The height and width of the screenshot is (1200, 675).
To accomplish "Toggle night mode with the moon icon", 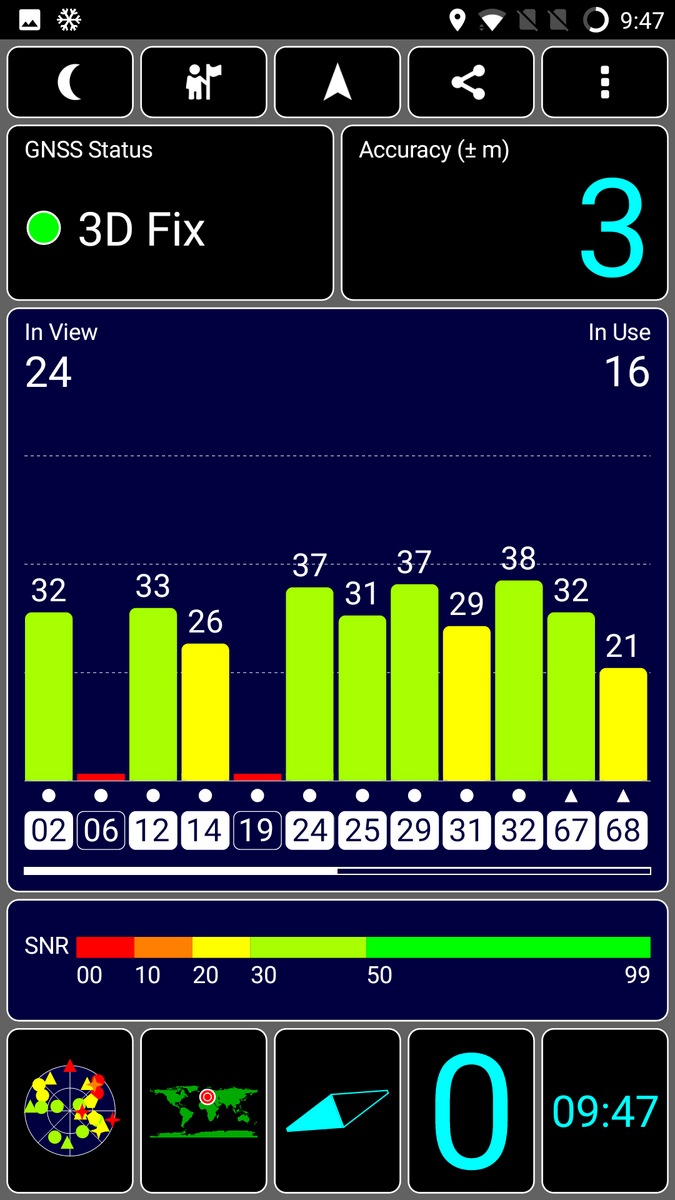I will tap(70, 82).
